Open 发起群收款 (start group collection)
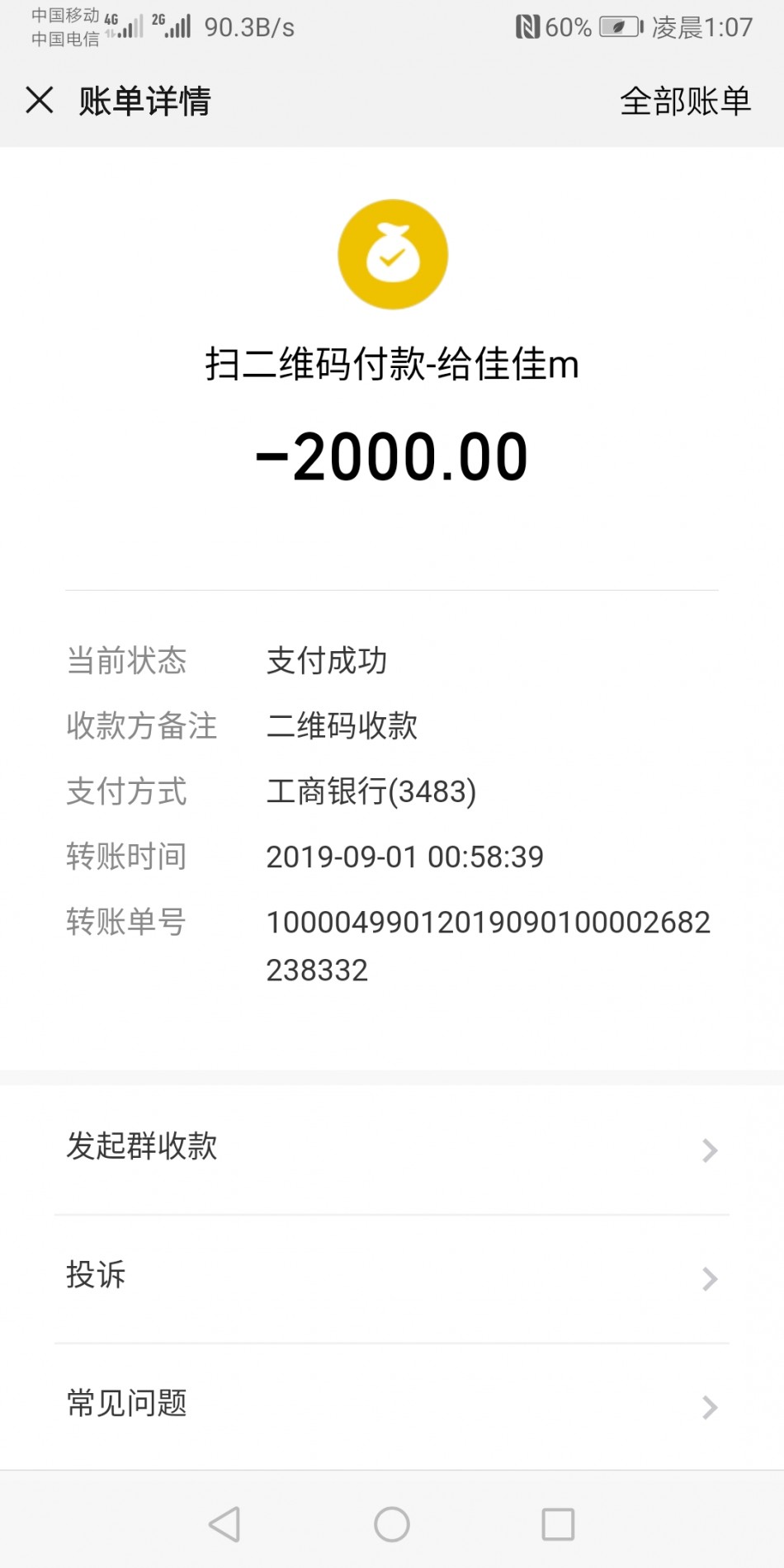 tap(392, 1149)
